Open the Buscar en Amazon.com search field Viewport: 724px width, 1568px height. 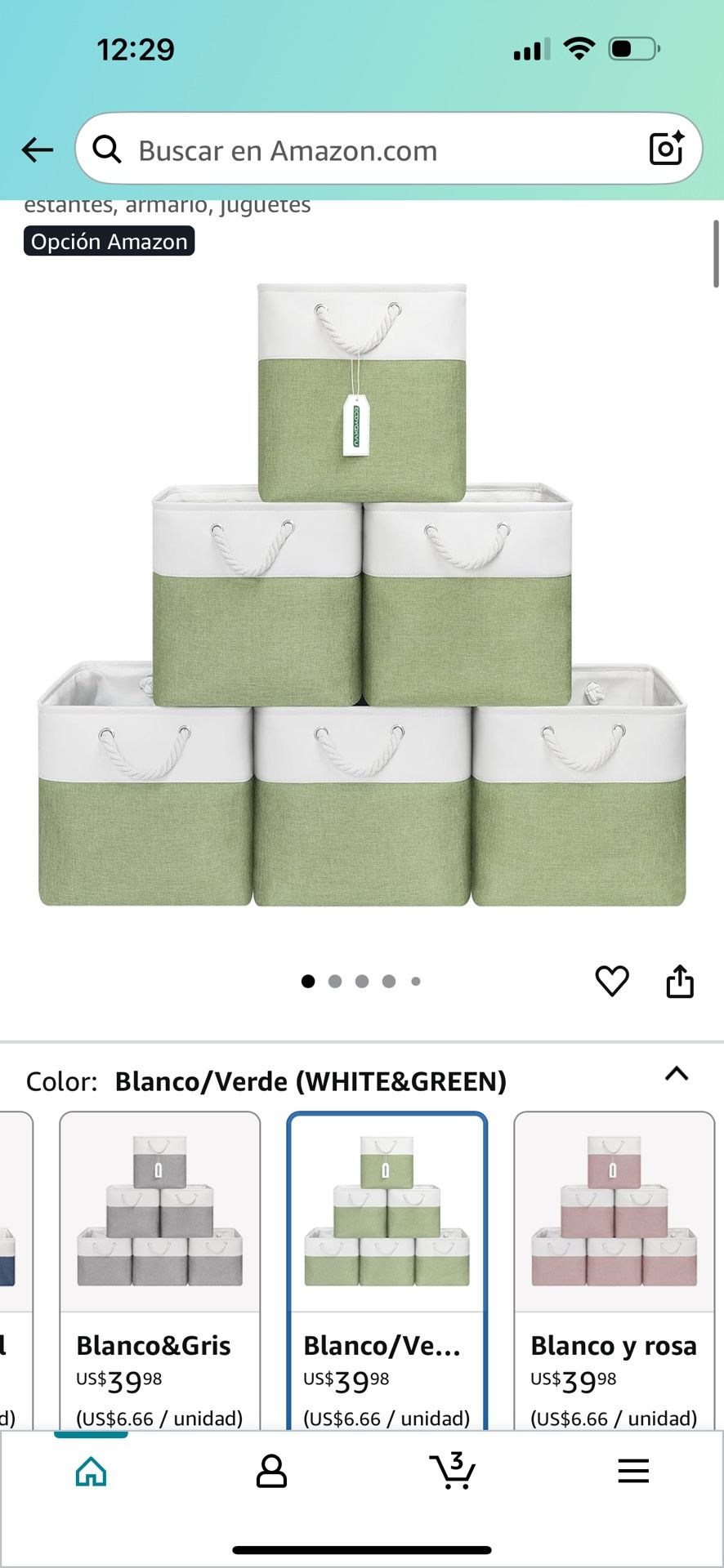pyautogui.click(x=368, y=150)
